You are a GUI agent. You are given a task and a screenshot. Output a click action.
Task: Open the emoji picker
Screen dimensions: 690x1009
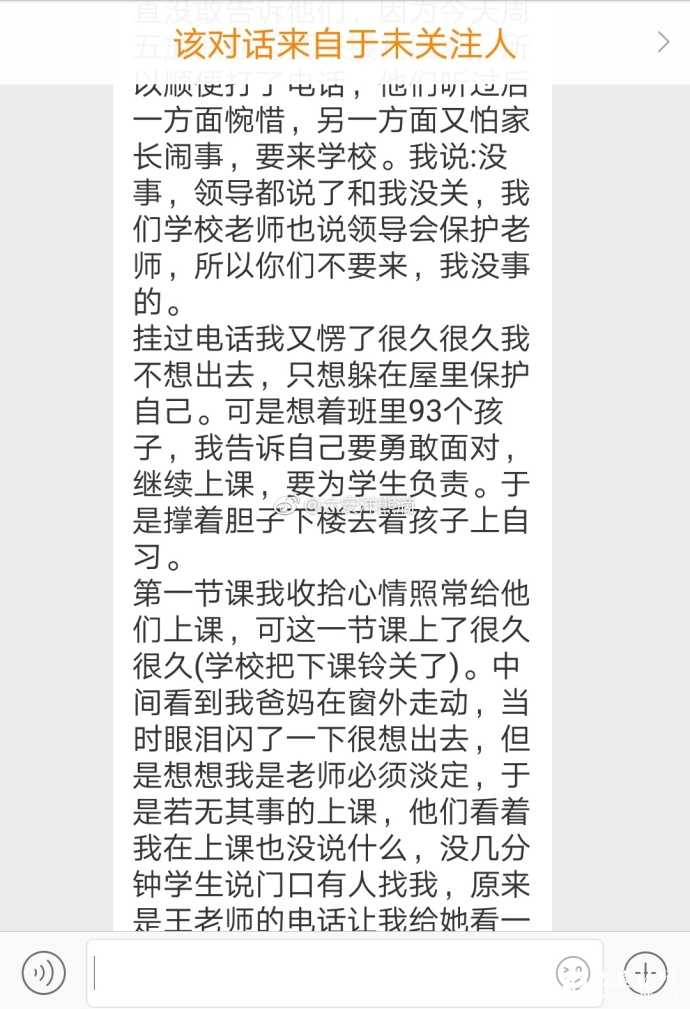(x=573, y=972)
